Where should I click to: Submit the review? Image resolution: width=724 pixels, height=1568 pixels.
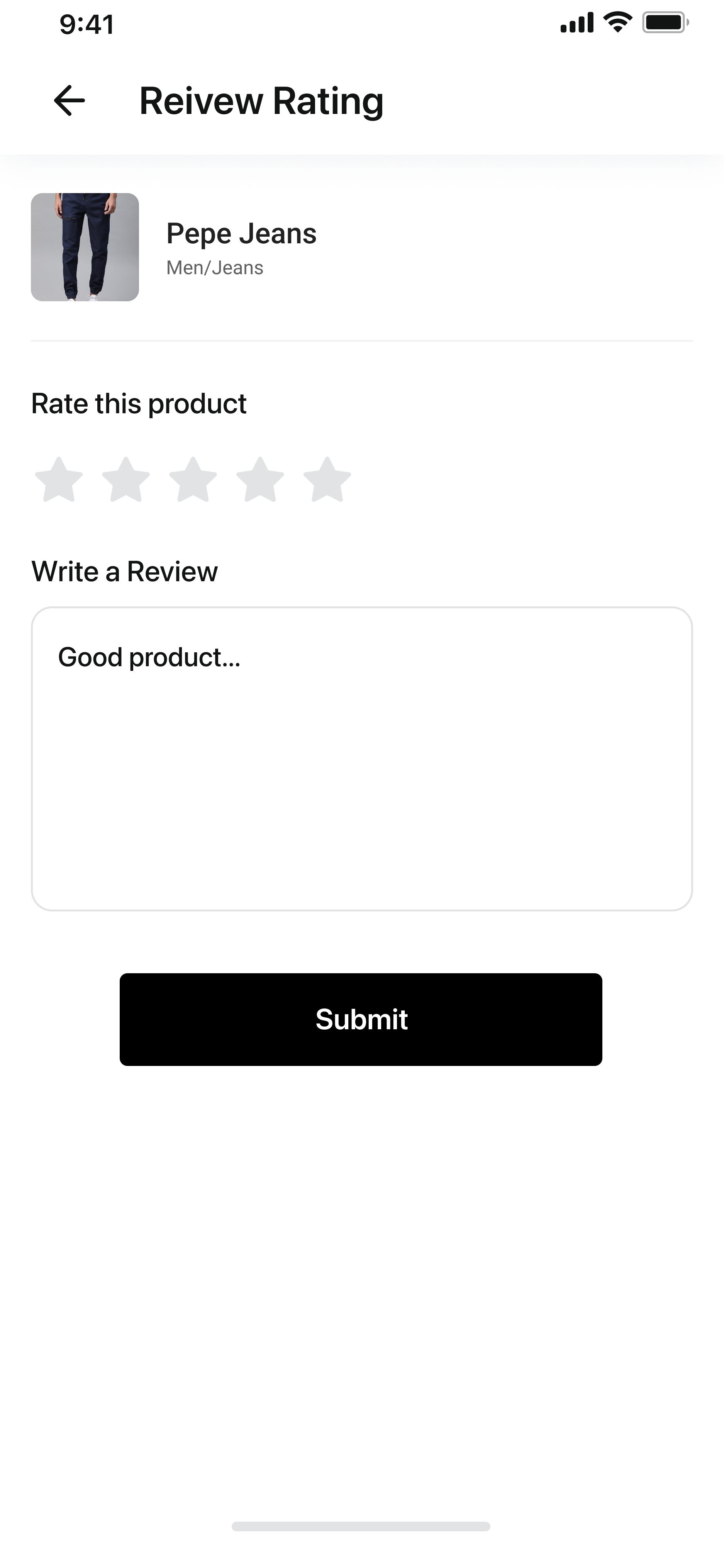(x=361, y=1019)
